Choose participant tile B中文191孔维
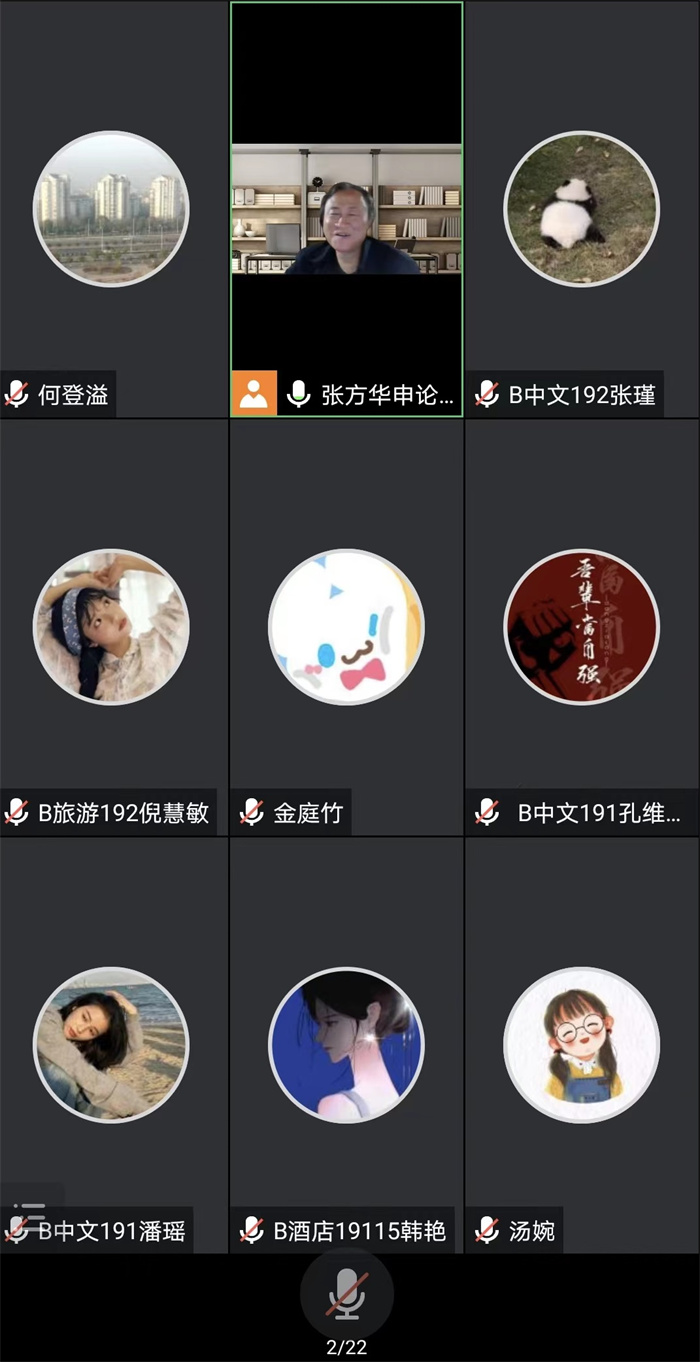The image size is (700, 1362). [581, 625]
